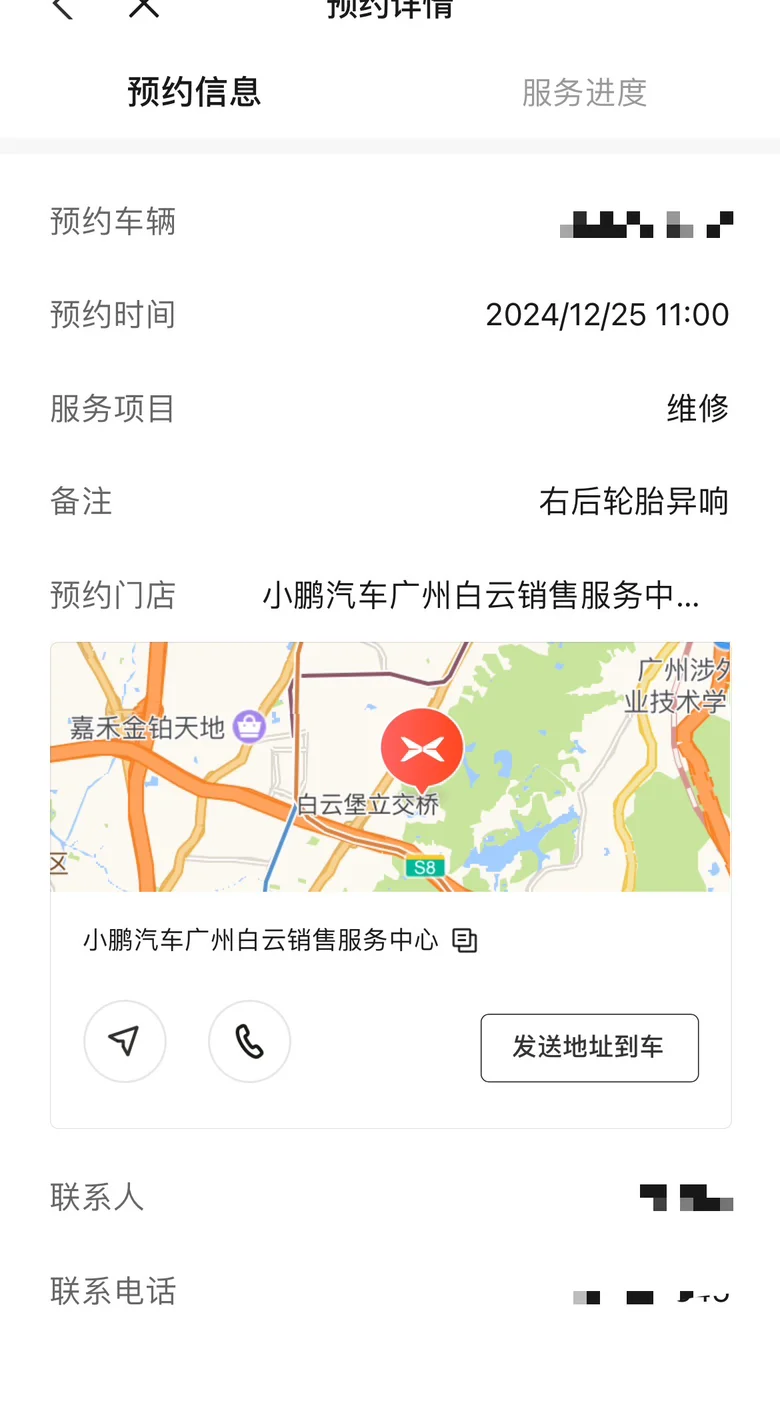Screen dimensions: 780x1409
Task: Select the 预约信息 tab
Action: coord(194,92)
